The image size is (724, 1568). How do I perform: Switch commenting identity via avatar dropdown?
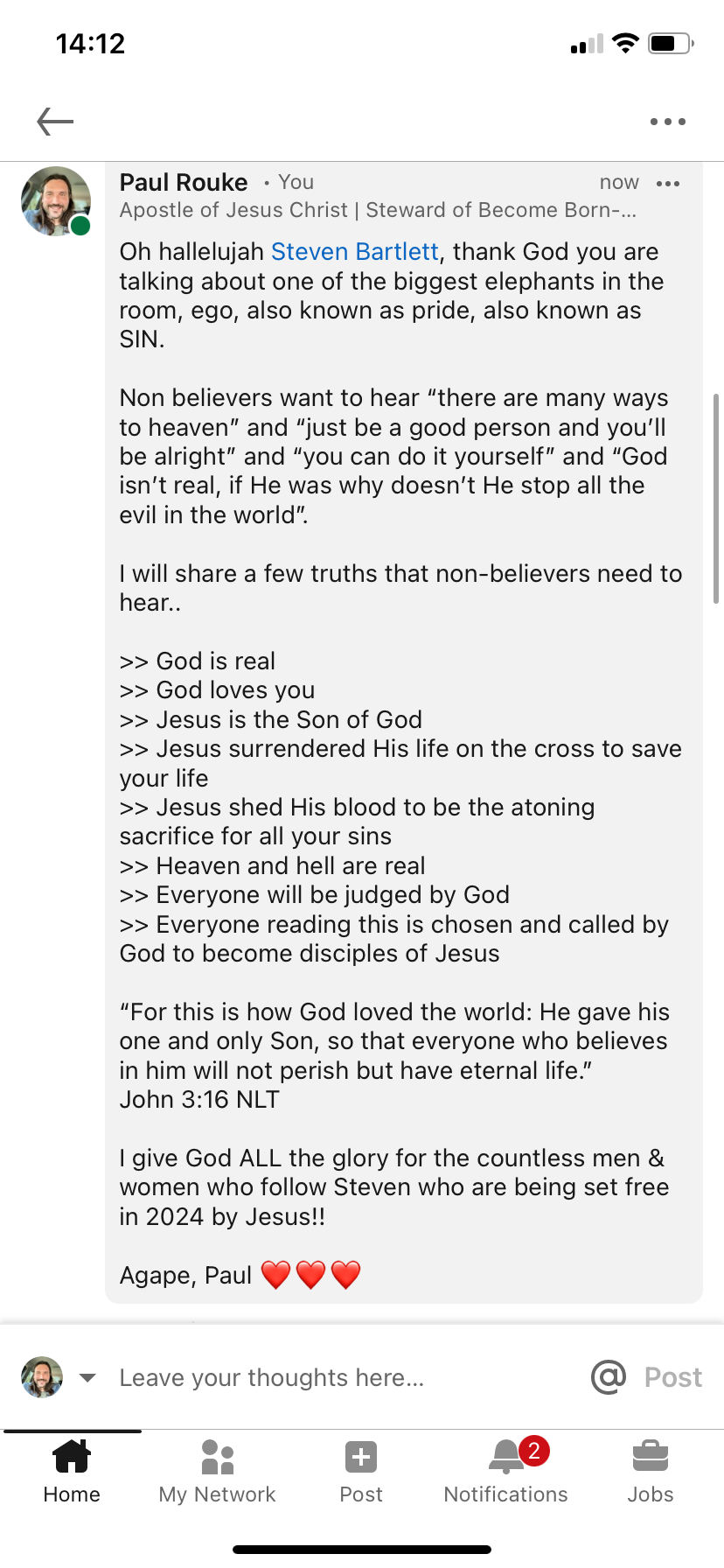[87, 1377]
